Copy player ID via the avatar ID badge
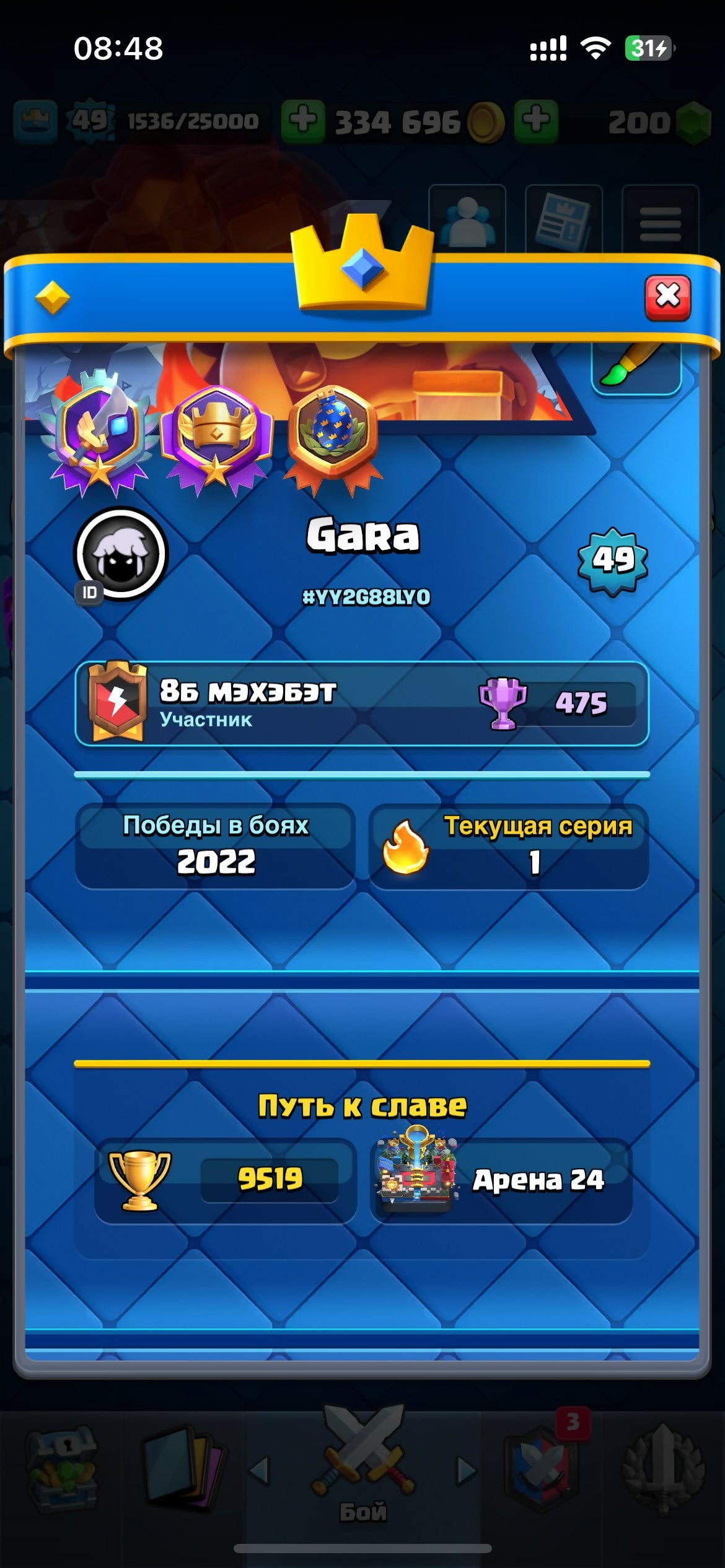 click(x=90, y=593)
